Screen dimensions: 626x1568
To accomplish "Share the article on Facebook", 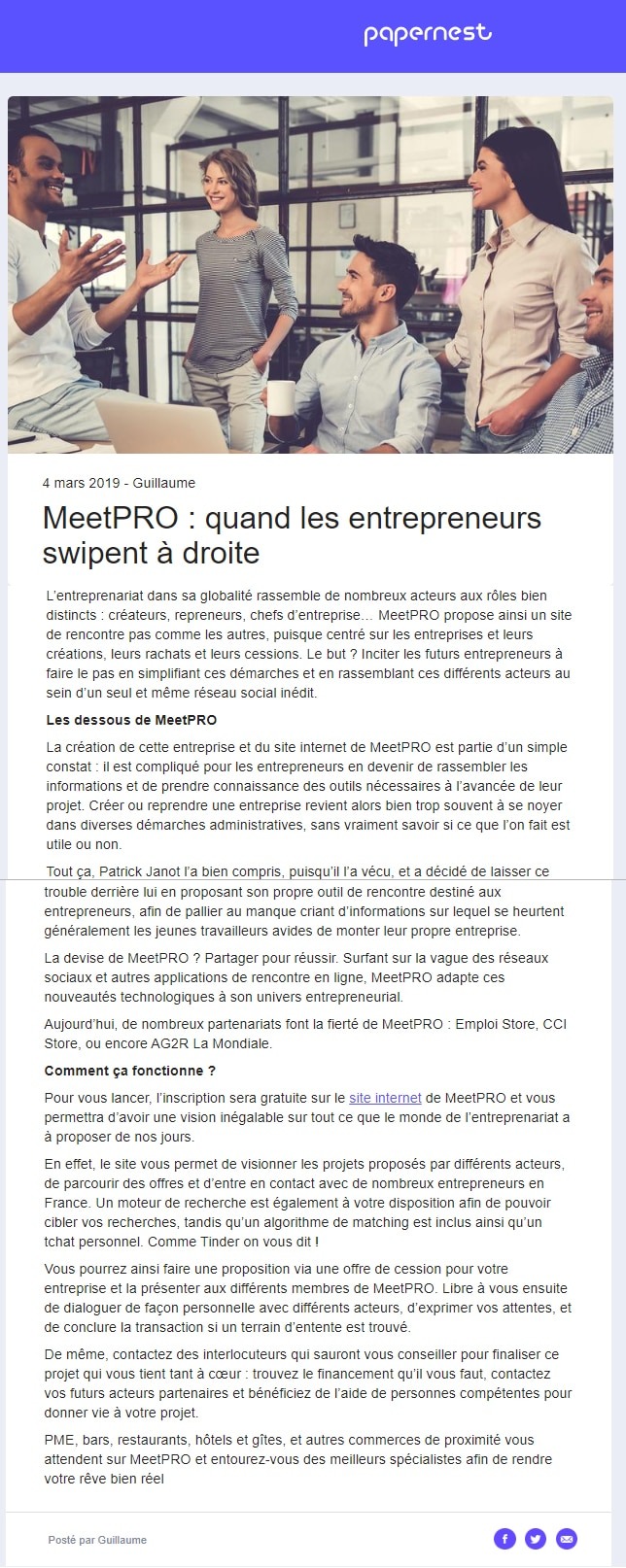I will [504, 1539].
